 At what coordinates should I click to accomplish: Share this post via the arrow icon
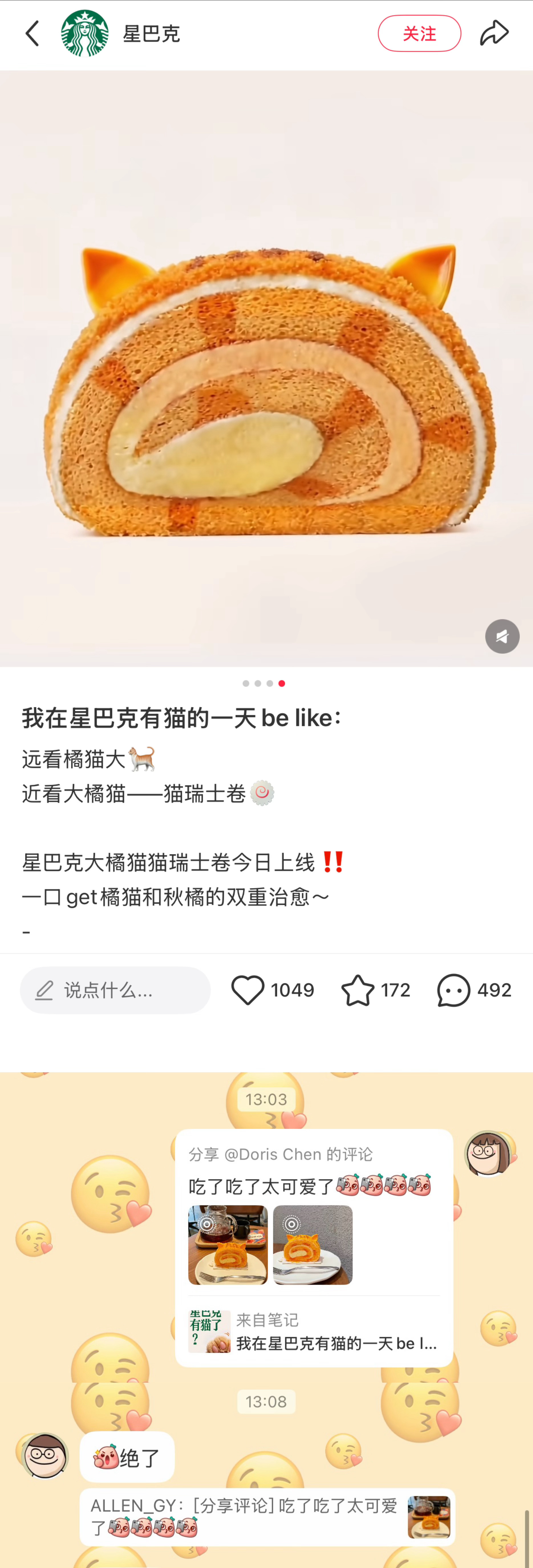[494, 33]
